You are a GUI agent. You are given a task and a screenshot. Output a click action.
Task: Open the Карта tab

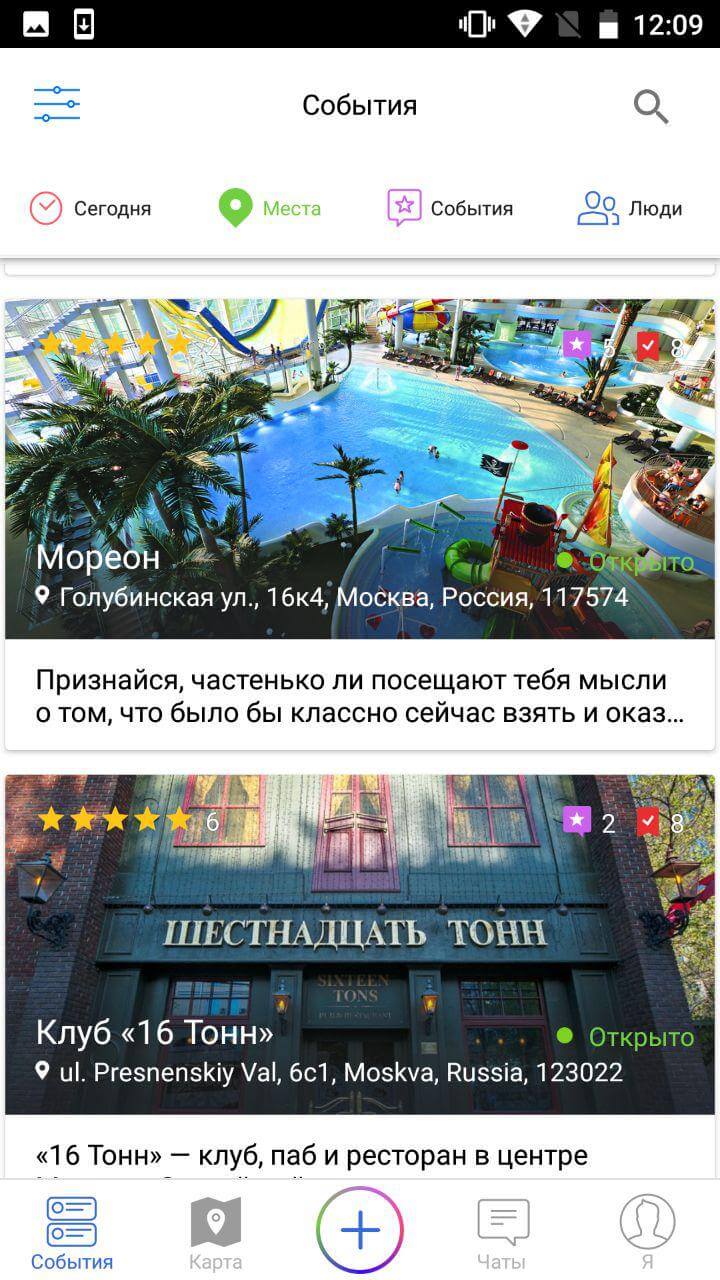[x=214, y=1230]
